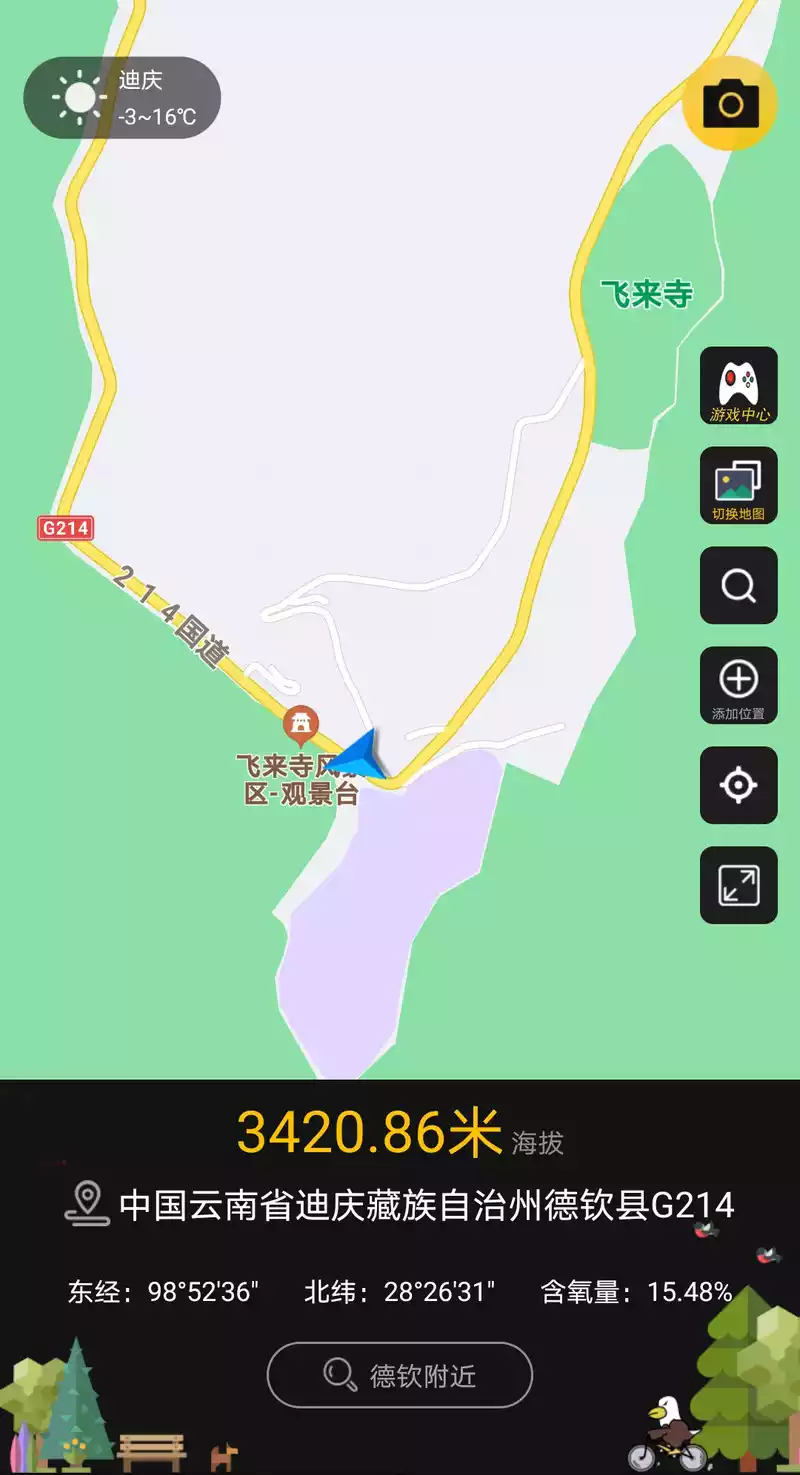Search 德钦附近 nearby places

coord(400,1375)
